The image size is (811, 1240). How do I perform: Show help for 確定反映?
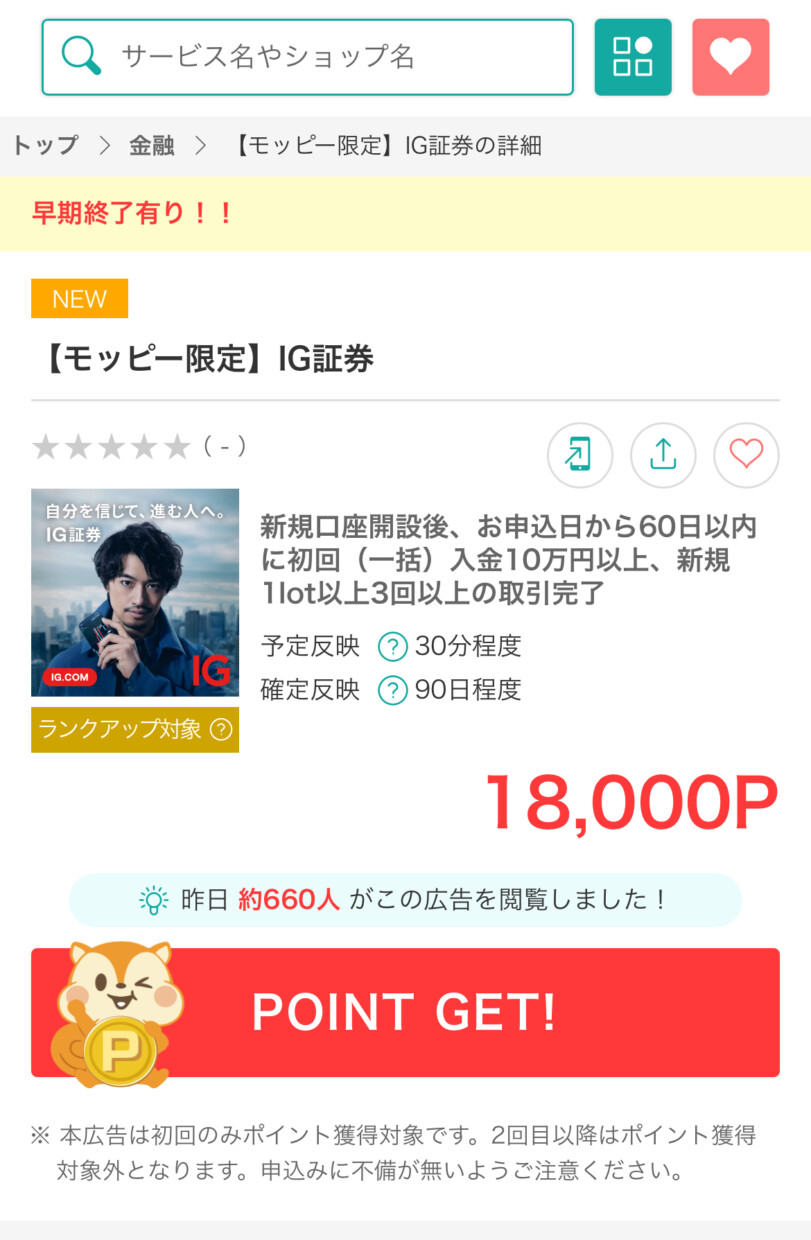[x=393, y=690]
